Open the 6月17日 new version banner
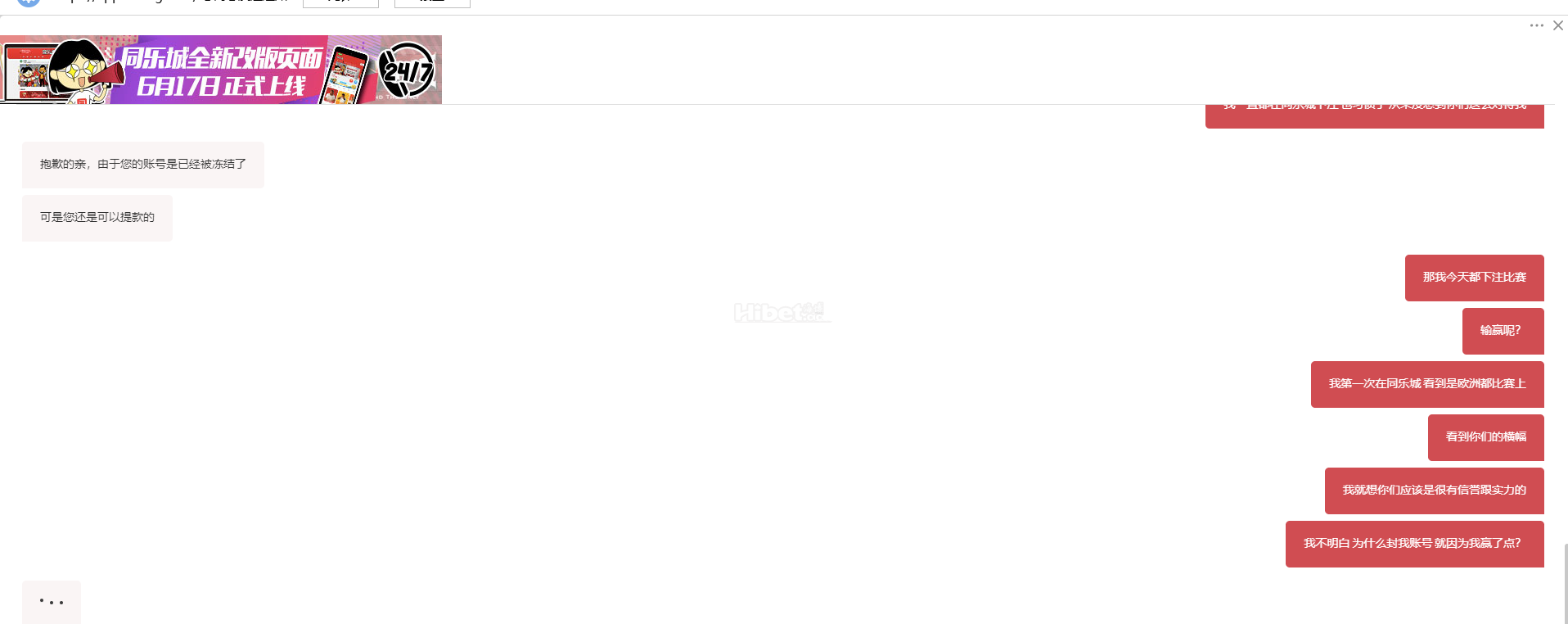This screenshot has width=1568, height=624. click(221, 70)
